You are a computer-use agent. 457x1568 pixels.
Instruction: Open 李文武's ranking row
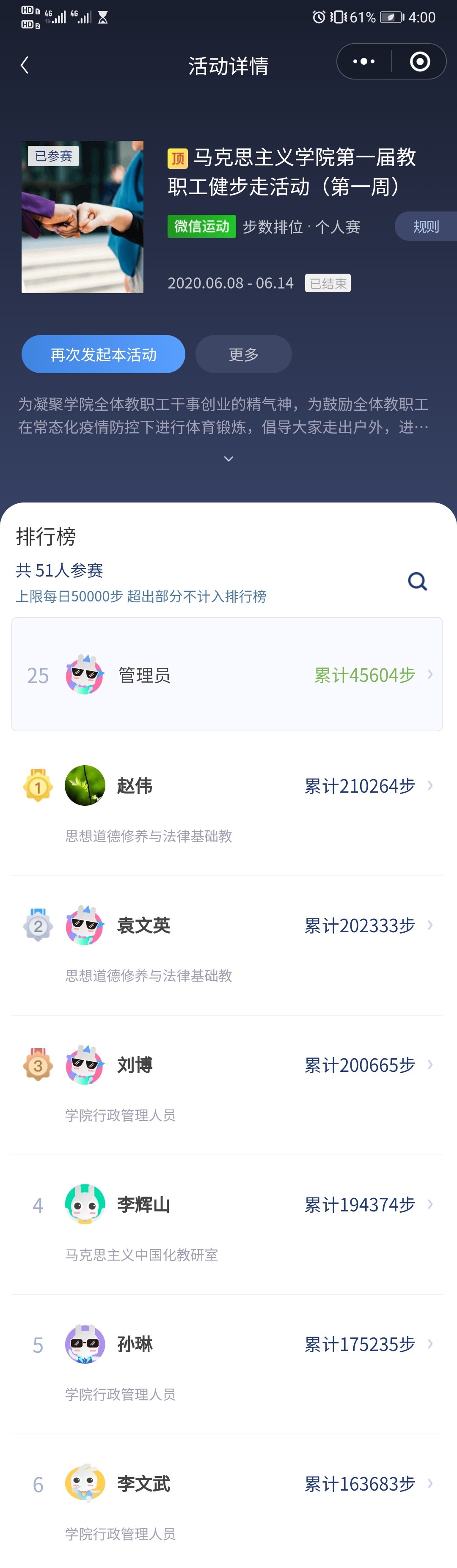(x=227, y=1483)
